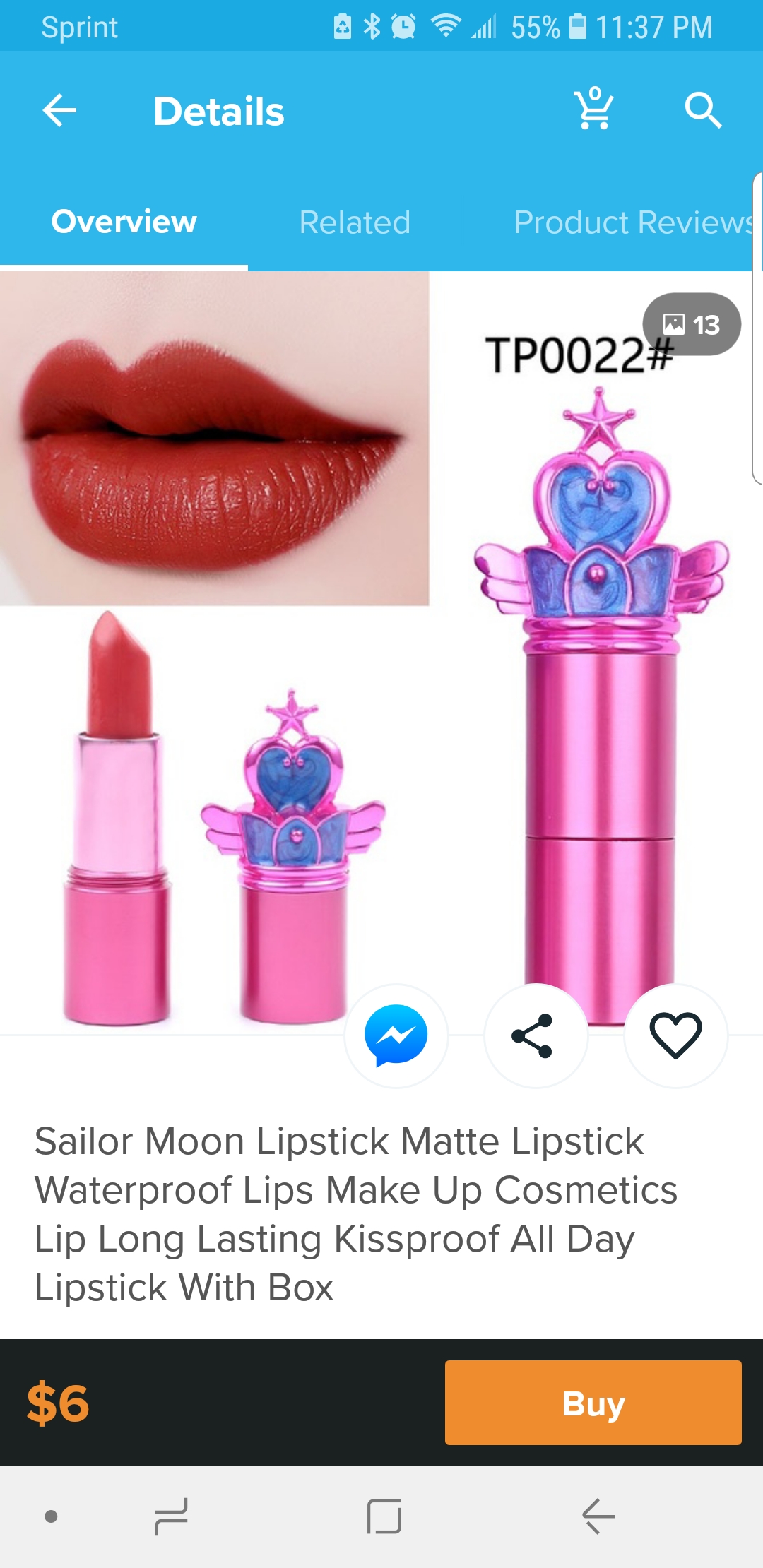Screen dimensions: 763x1568
Task: Tap the share icon
Action: [x=535, y=1035]
